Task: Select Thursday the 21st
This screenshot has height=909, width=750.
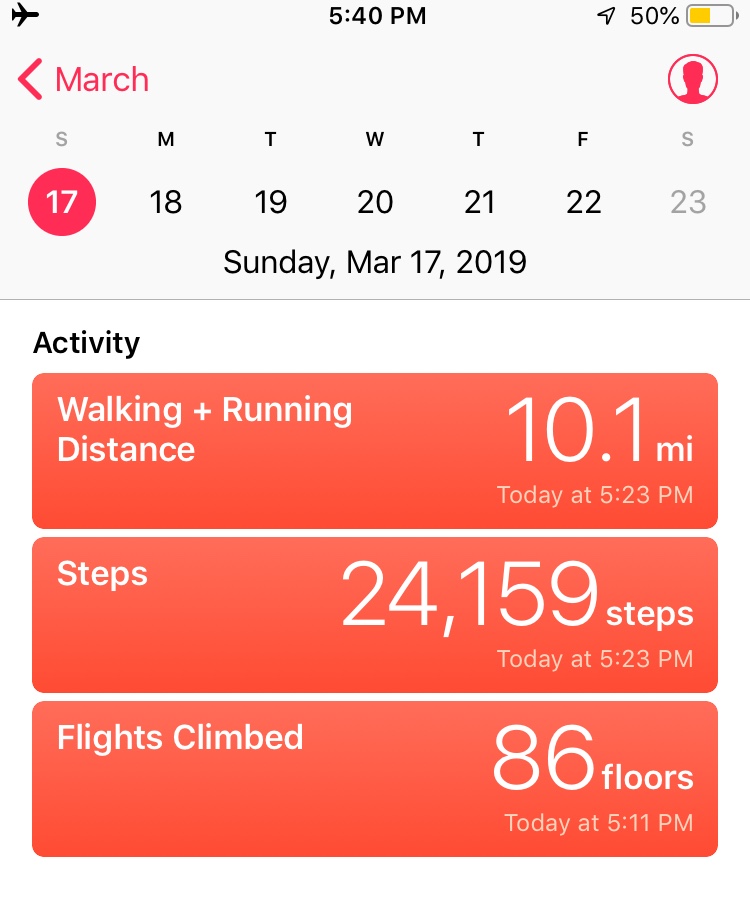Action: [x=479, y=202]
